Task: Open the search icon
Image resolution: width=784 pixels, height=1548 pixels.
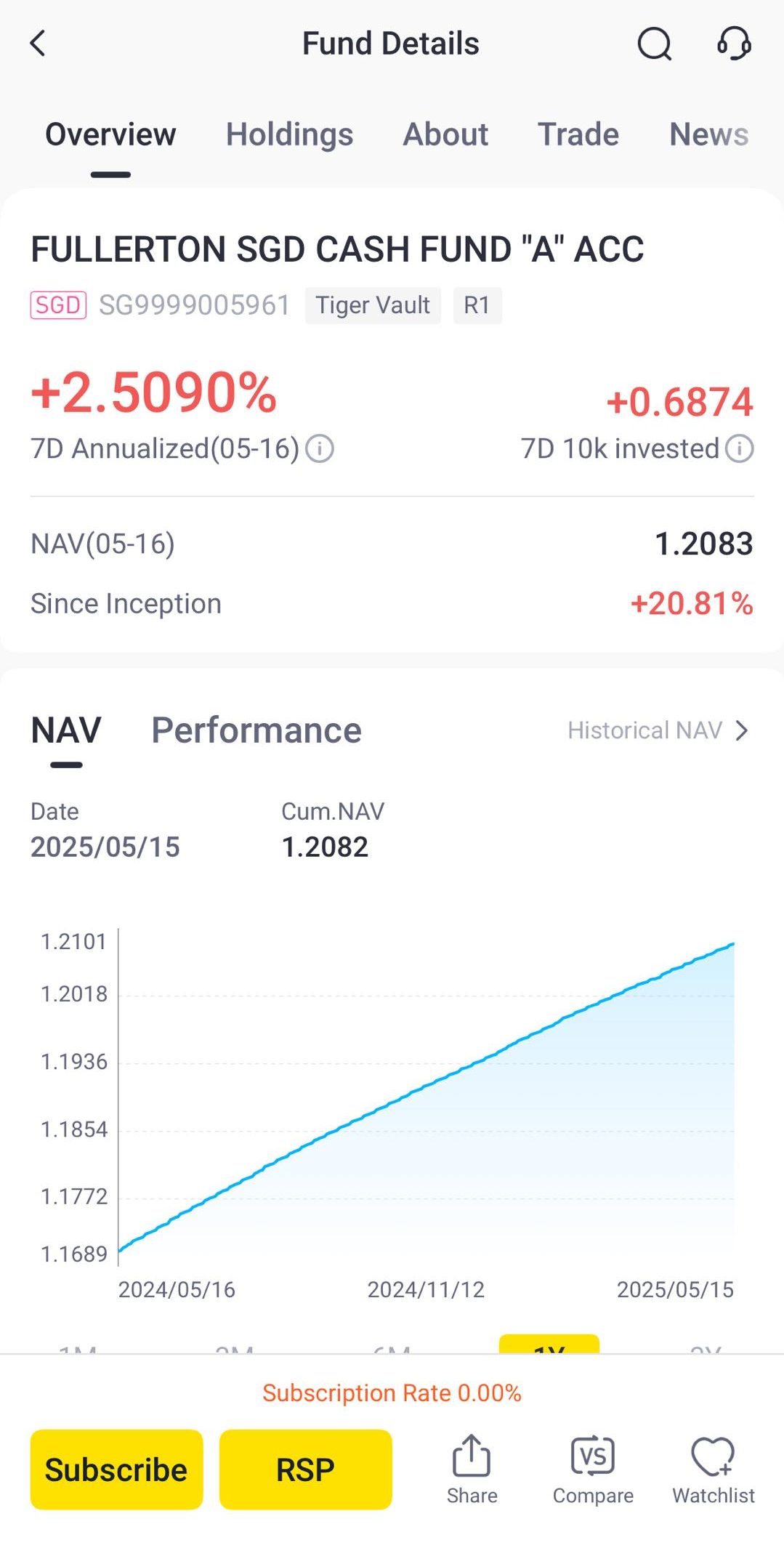Action: coord(654,44)
